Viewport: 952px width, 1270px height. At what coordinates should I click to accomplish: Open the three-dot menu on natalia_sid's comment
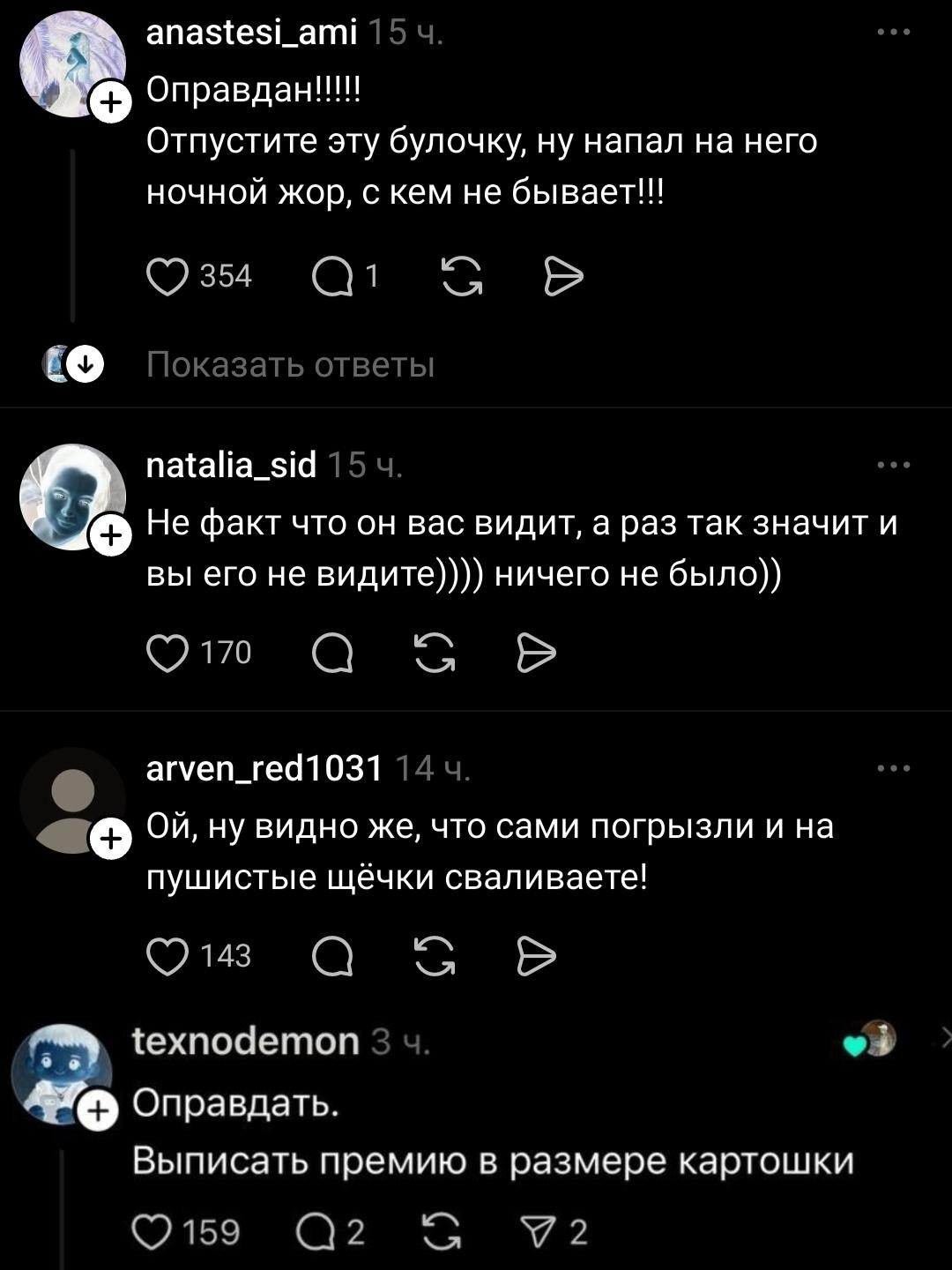point(893,466)
